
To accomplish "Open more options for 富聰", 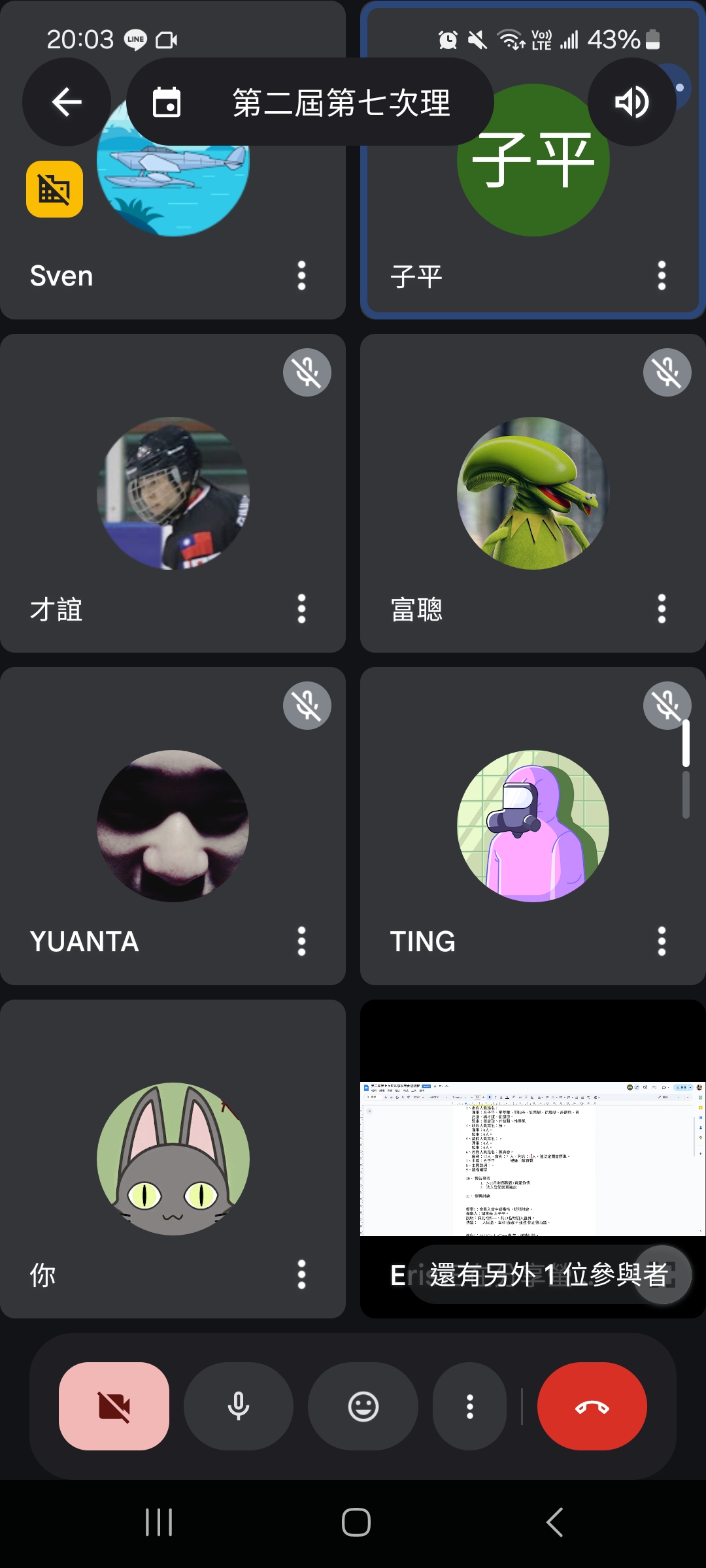I will 662,609.
